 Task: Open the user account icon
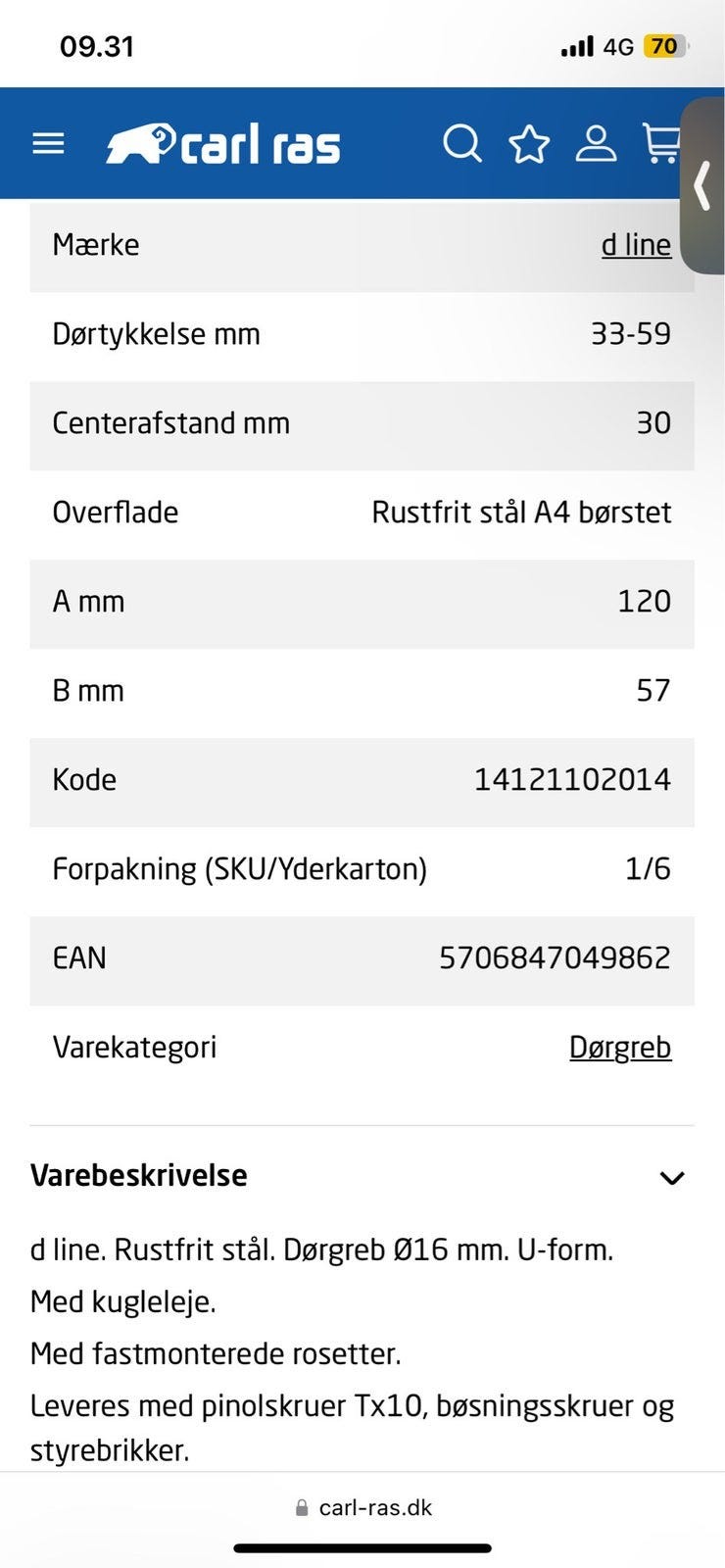click(x=596, y=144)
